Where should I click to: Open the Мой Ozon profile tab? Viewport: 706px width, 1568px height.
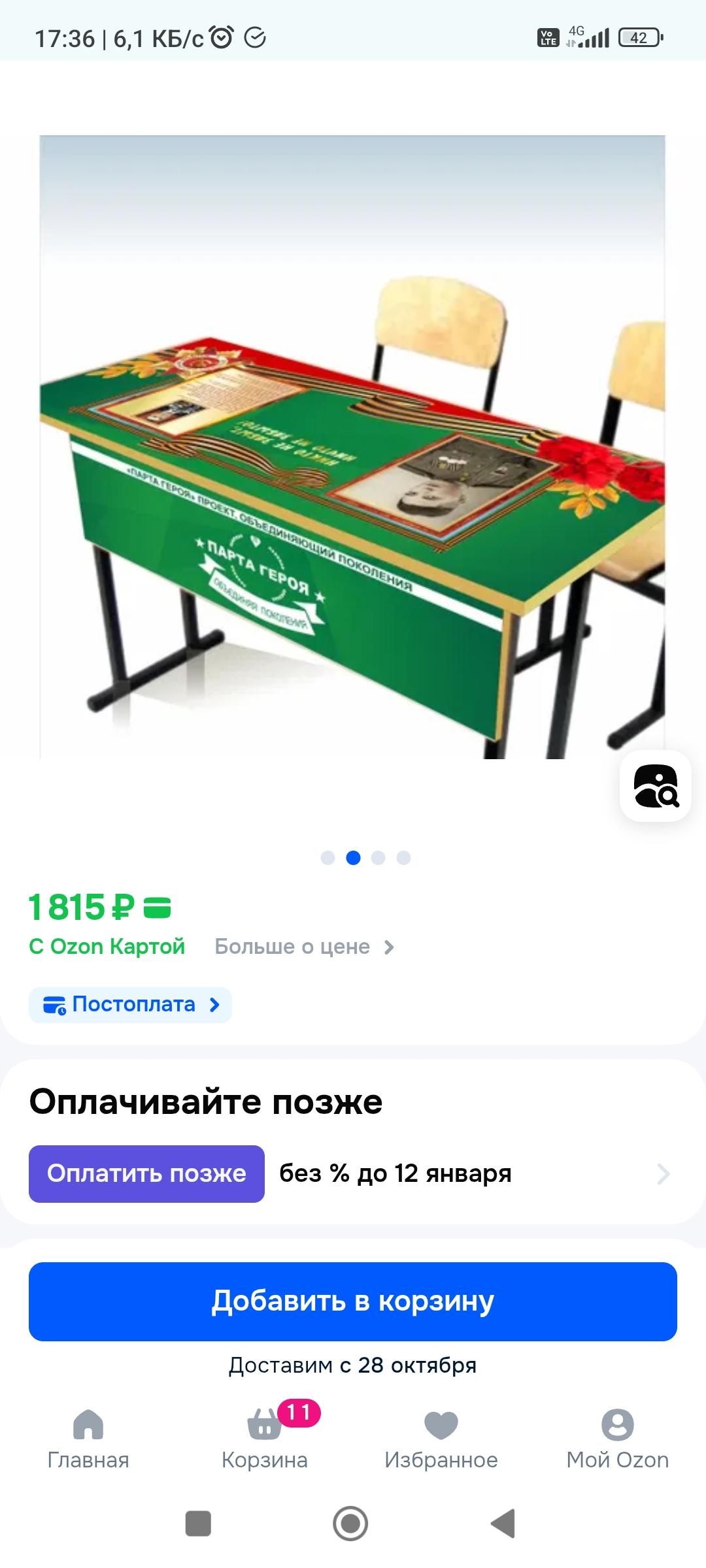pos(618,1439)
